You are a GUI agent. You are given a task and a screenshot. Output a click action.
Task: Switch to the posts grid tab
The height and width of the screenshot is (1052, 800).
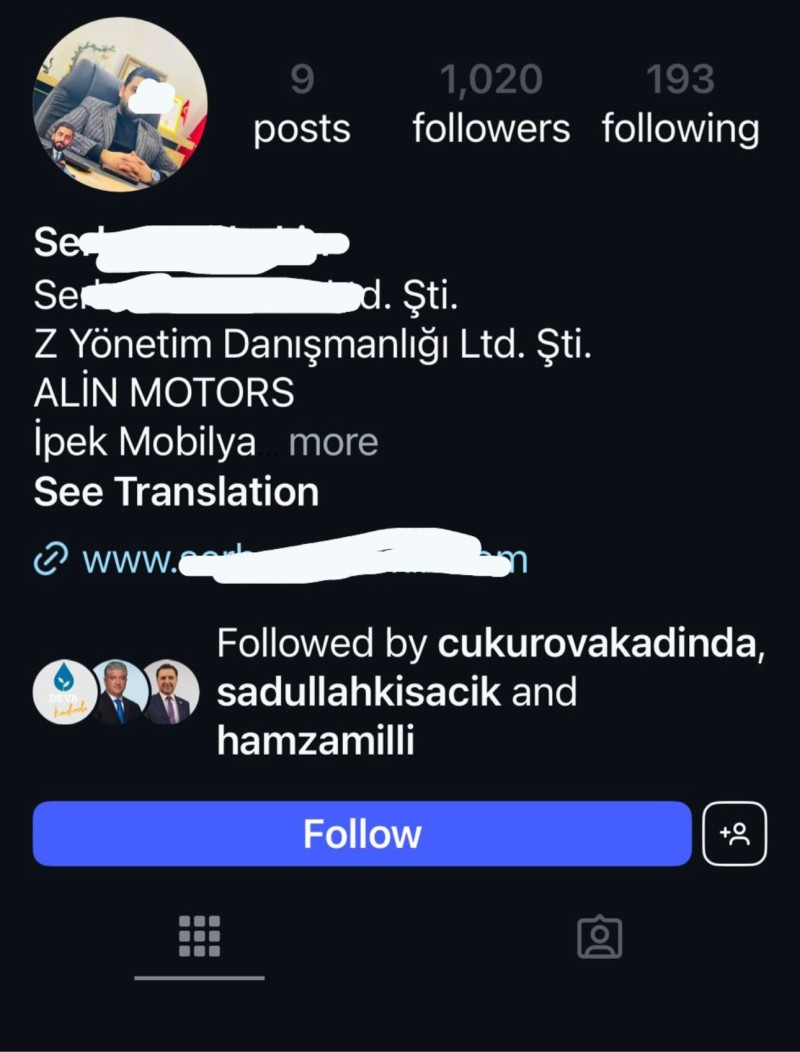tap(199, 937)
